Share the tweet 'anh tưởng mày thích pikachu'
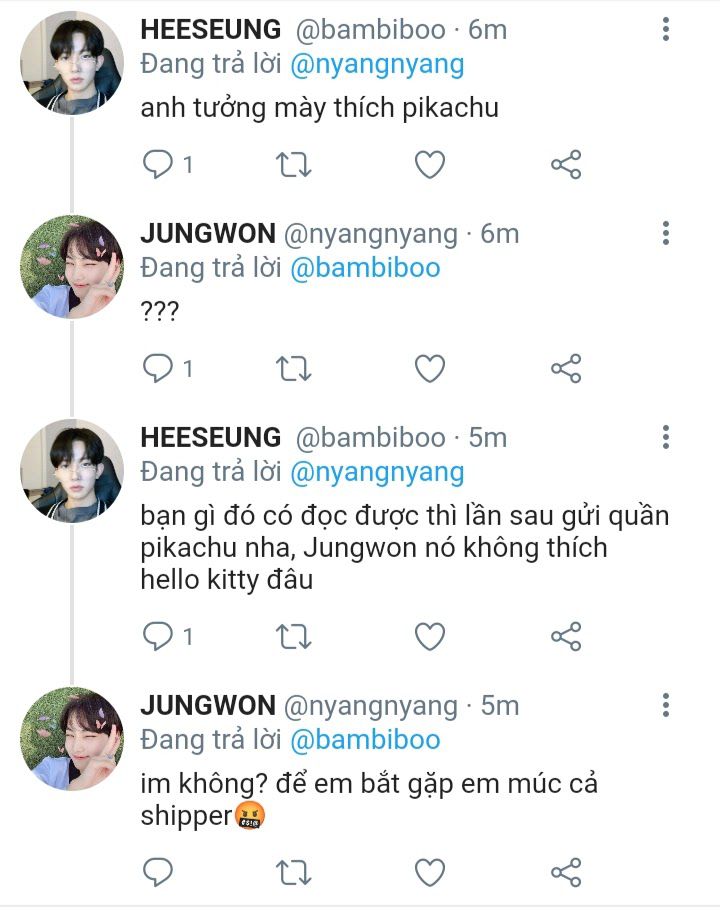The height and width of the screenshot is (916, 720). pos(566,164)
